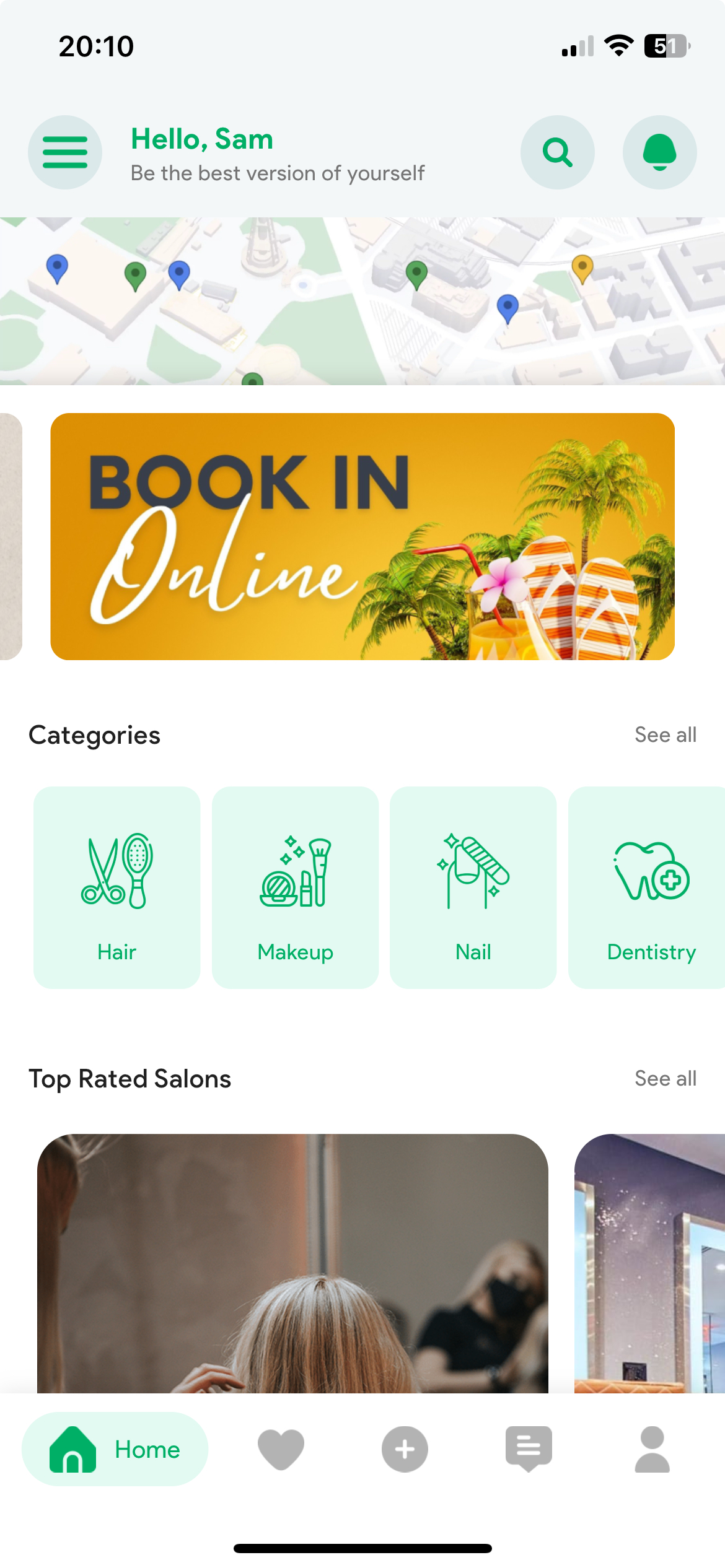
Task: Open the Book In Online banner
Action: coord(362,536)
